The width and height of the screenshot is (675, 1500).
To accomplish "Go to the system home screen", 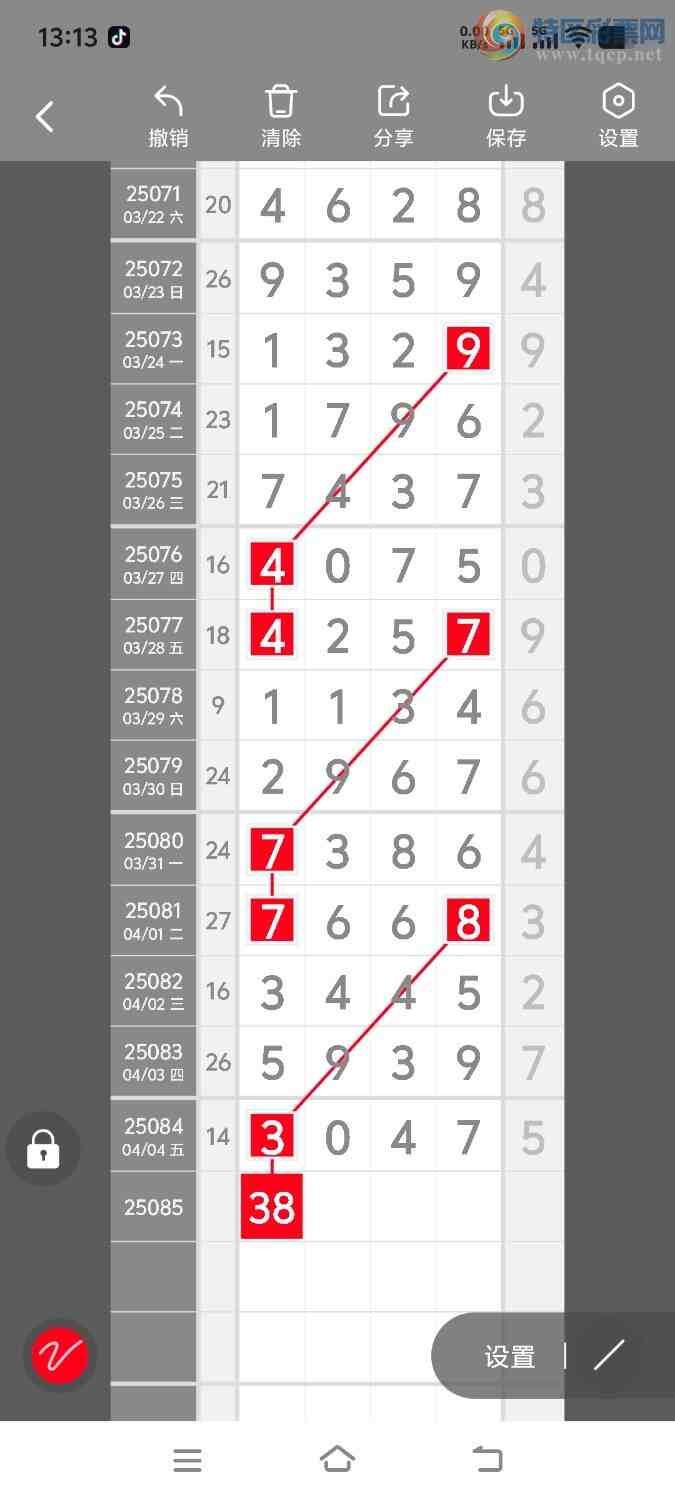I will pyautogui.click(x=337, y=1460).
